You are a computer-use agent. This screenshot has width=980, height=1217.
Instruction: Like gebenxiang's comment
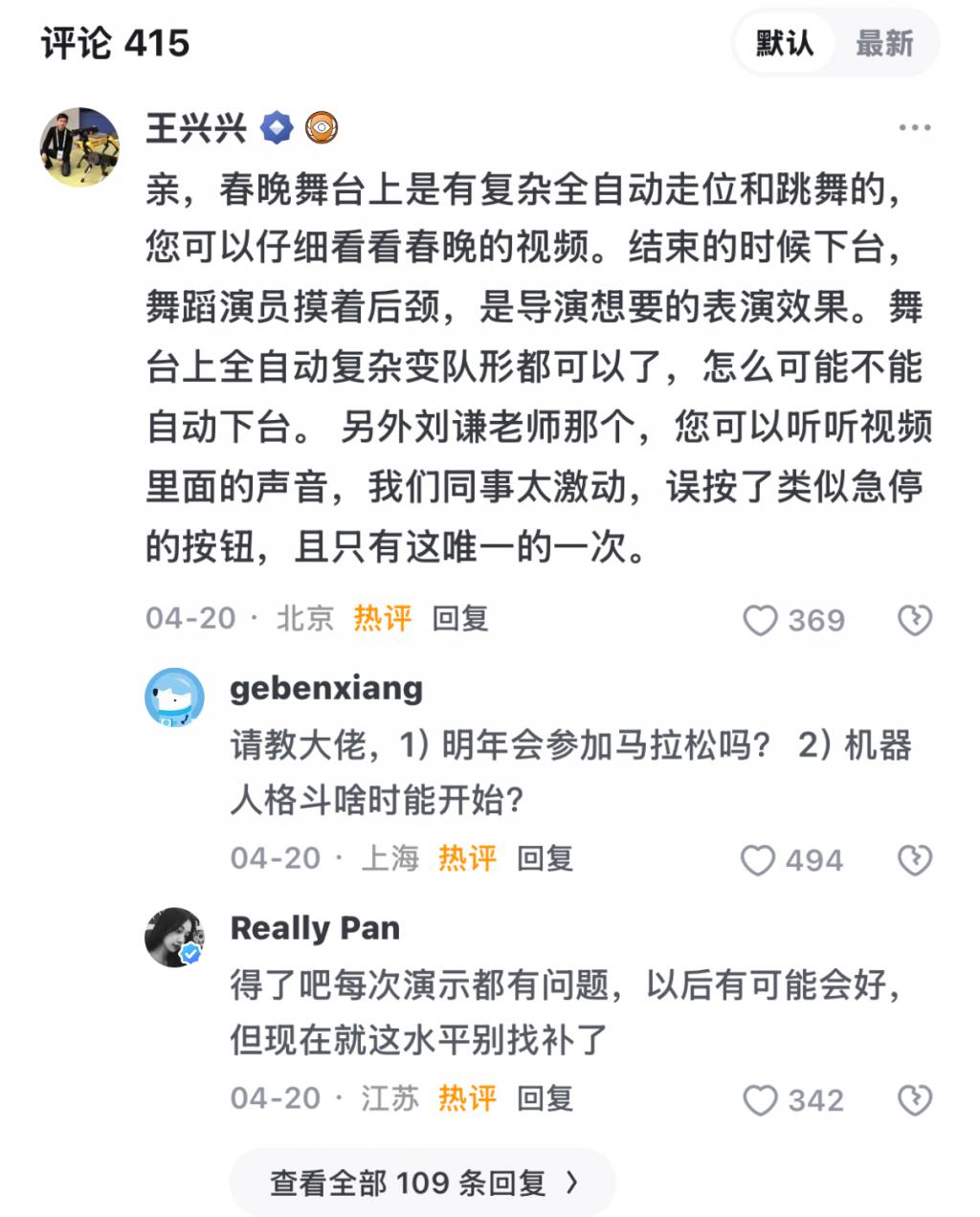tap(759, 860)
